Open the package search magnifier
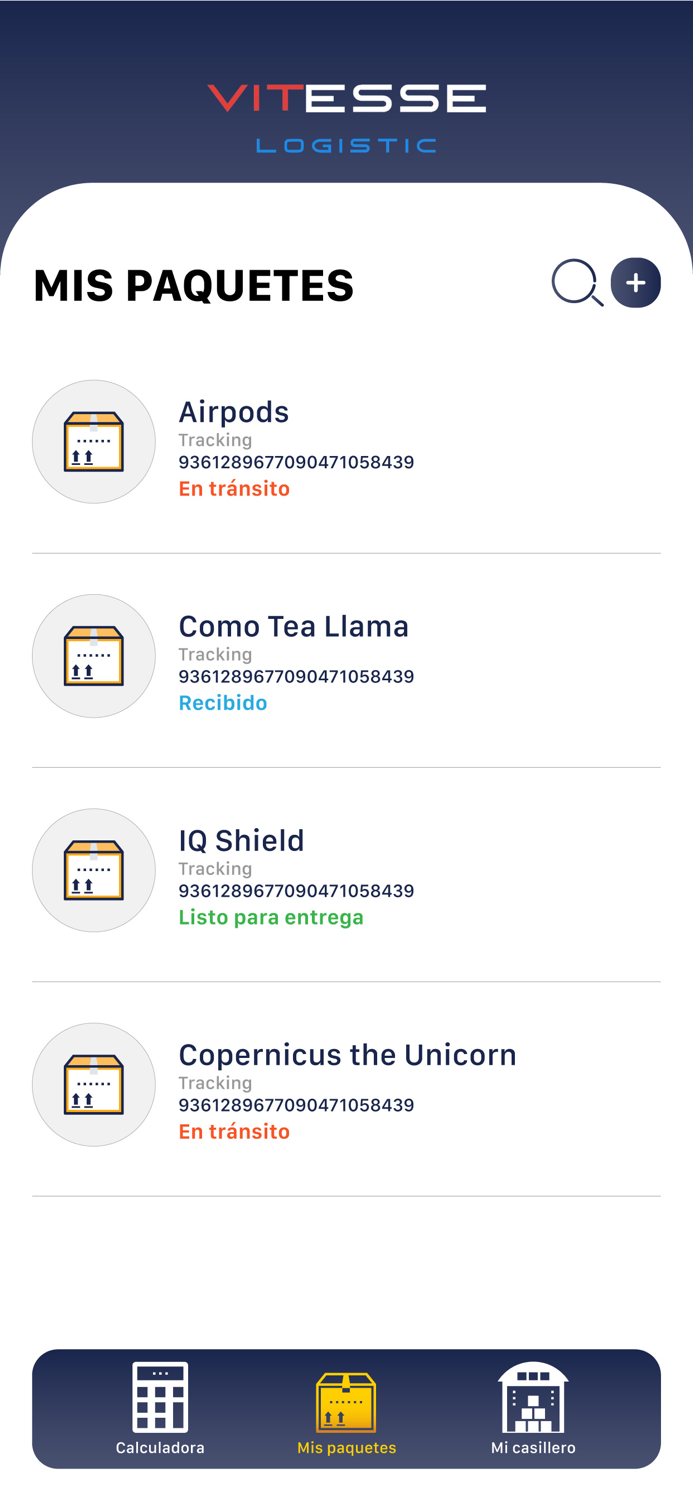 (x=577, y=283)
